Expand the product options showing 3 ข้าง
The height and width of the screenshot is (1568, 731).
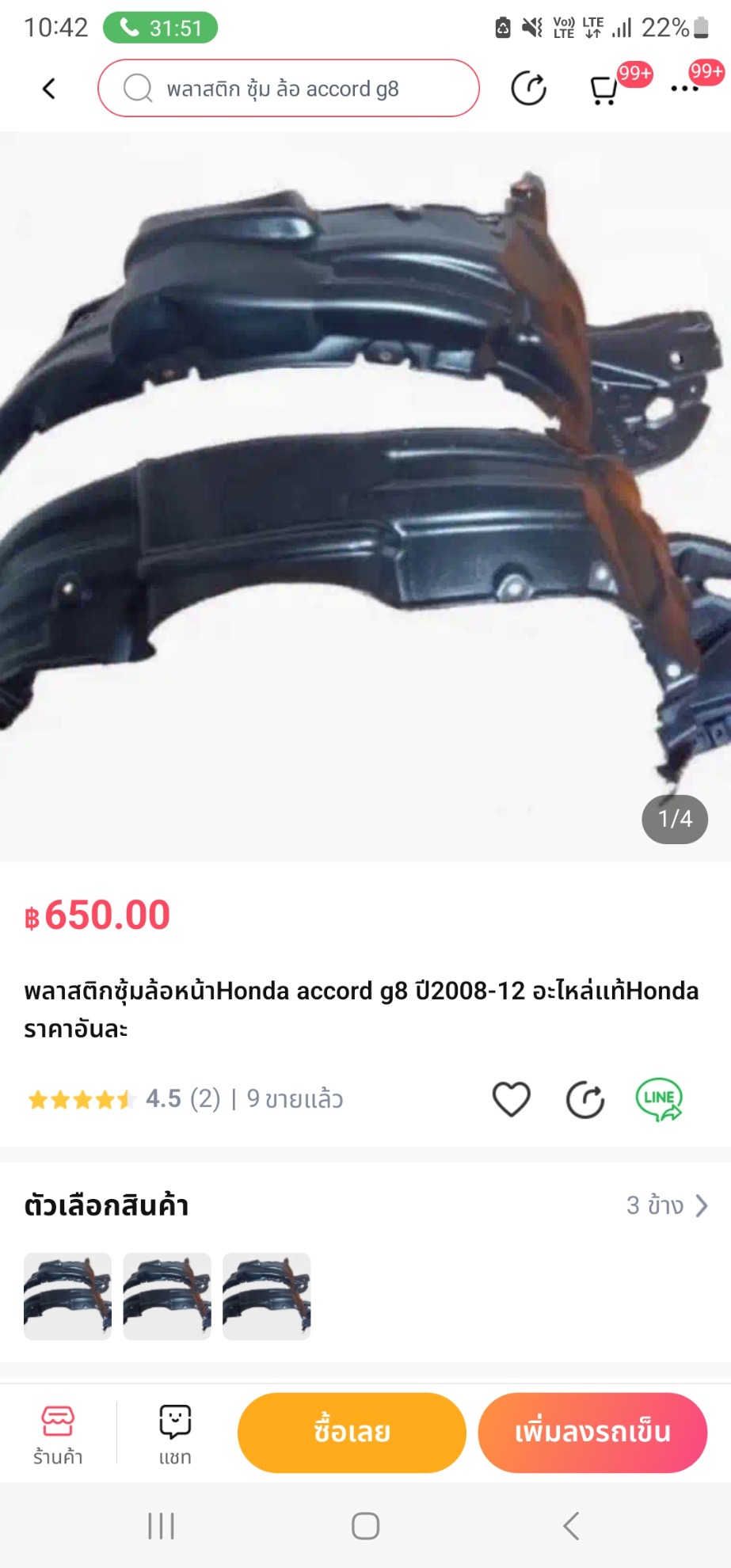pos(667,1205)
